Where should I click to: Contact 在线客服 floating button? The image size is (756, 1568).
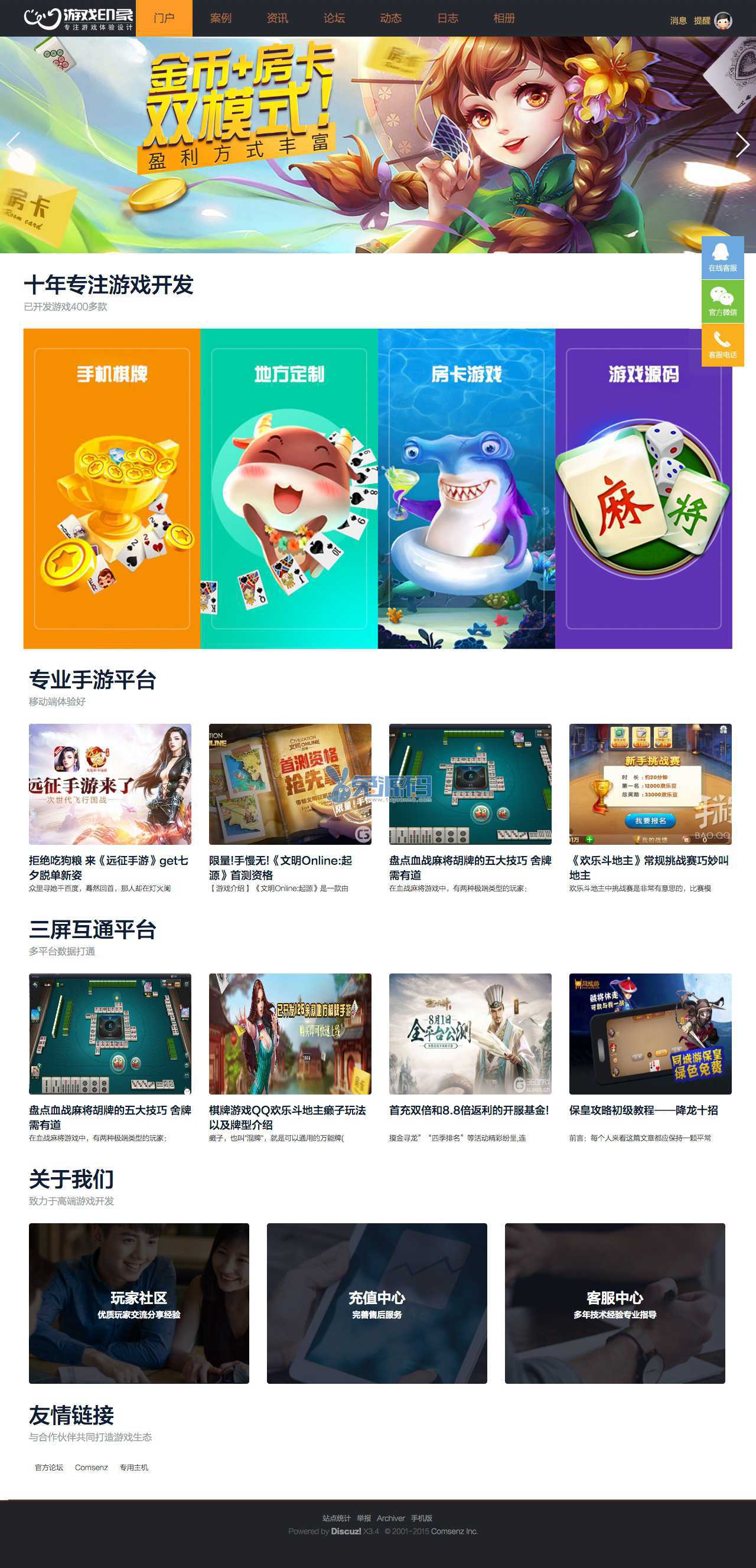[x=722, y=257]
